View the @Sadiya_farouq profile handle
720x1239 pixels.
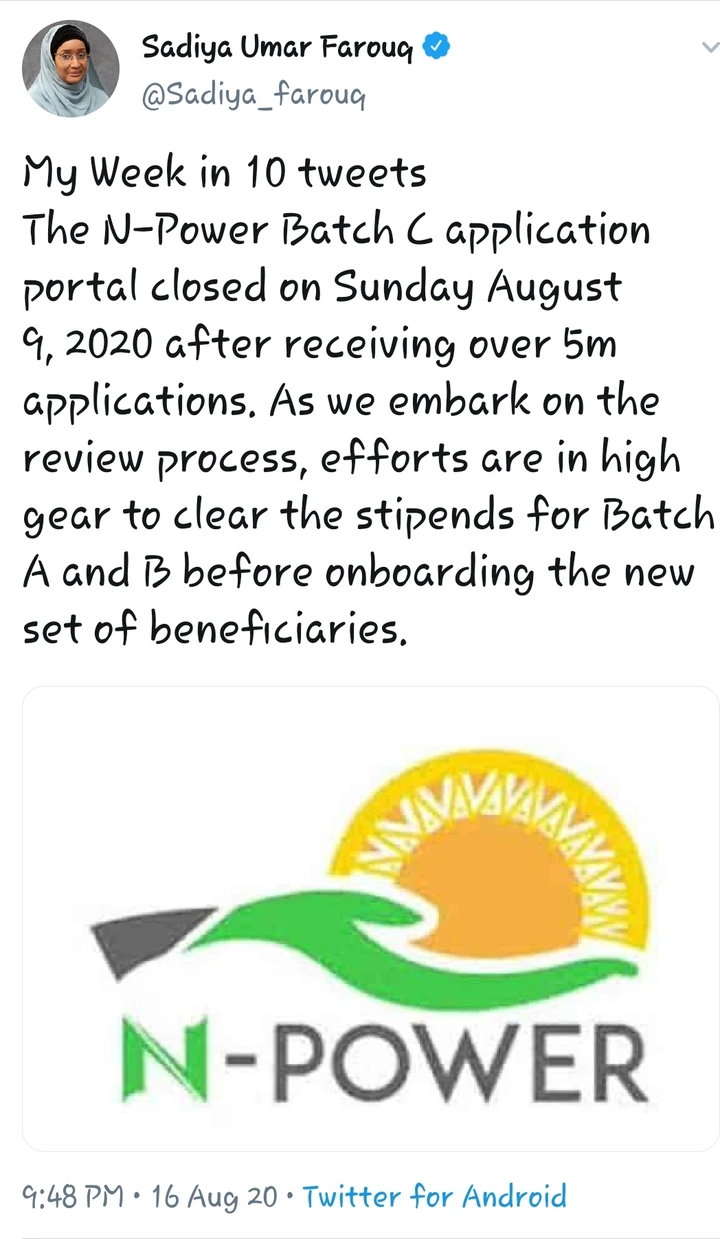tap(254, 97)
